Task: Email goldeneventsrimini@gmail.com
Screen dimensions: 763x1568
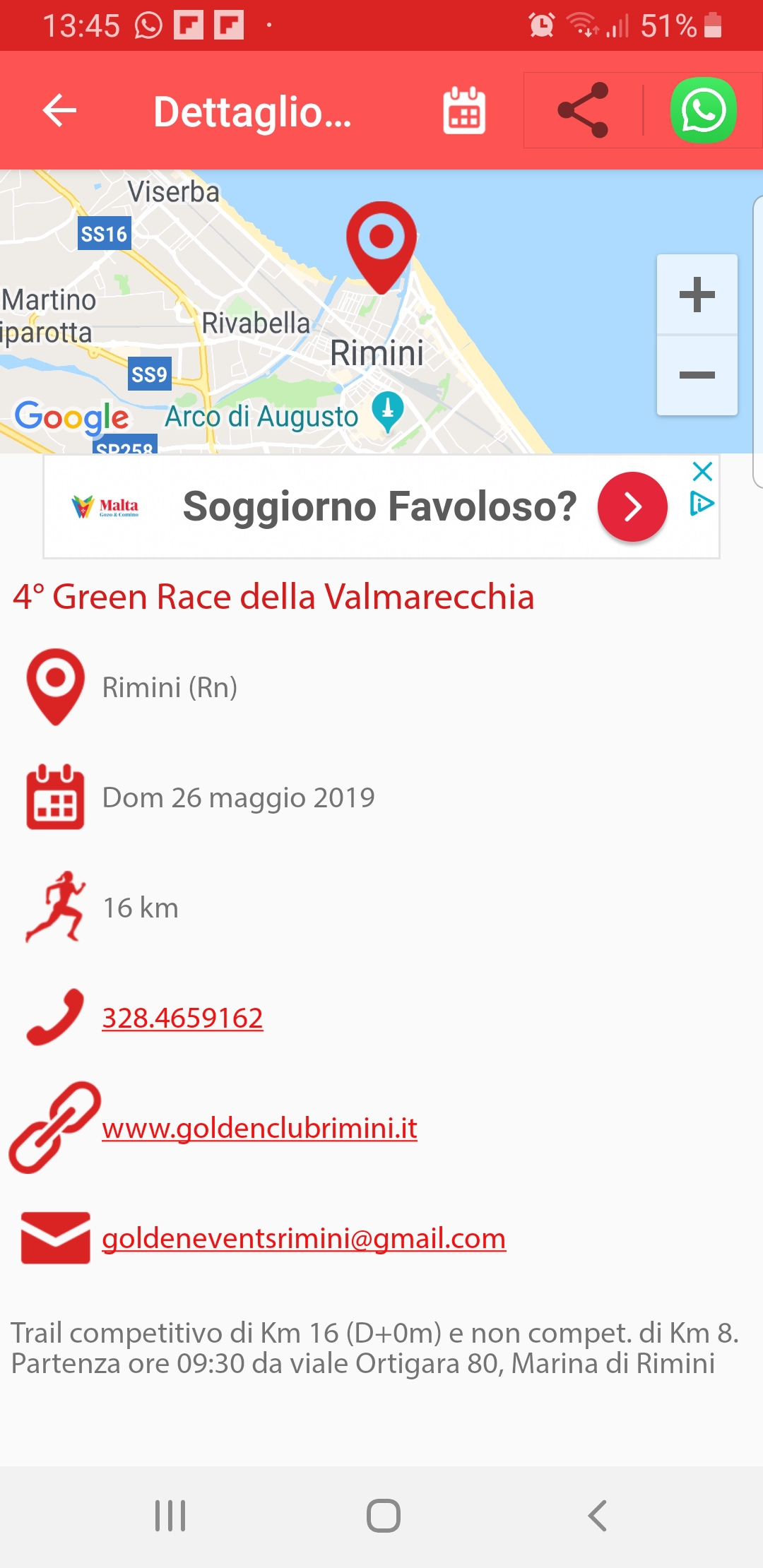Action: click(x=304, y=1238)
